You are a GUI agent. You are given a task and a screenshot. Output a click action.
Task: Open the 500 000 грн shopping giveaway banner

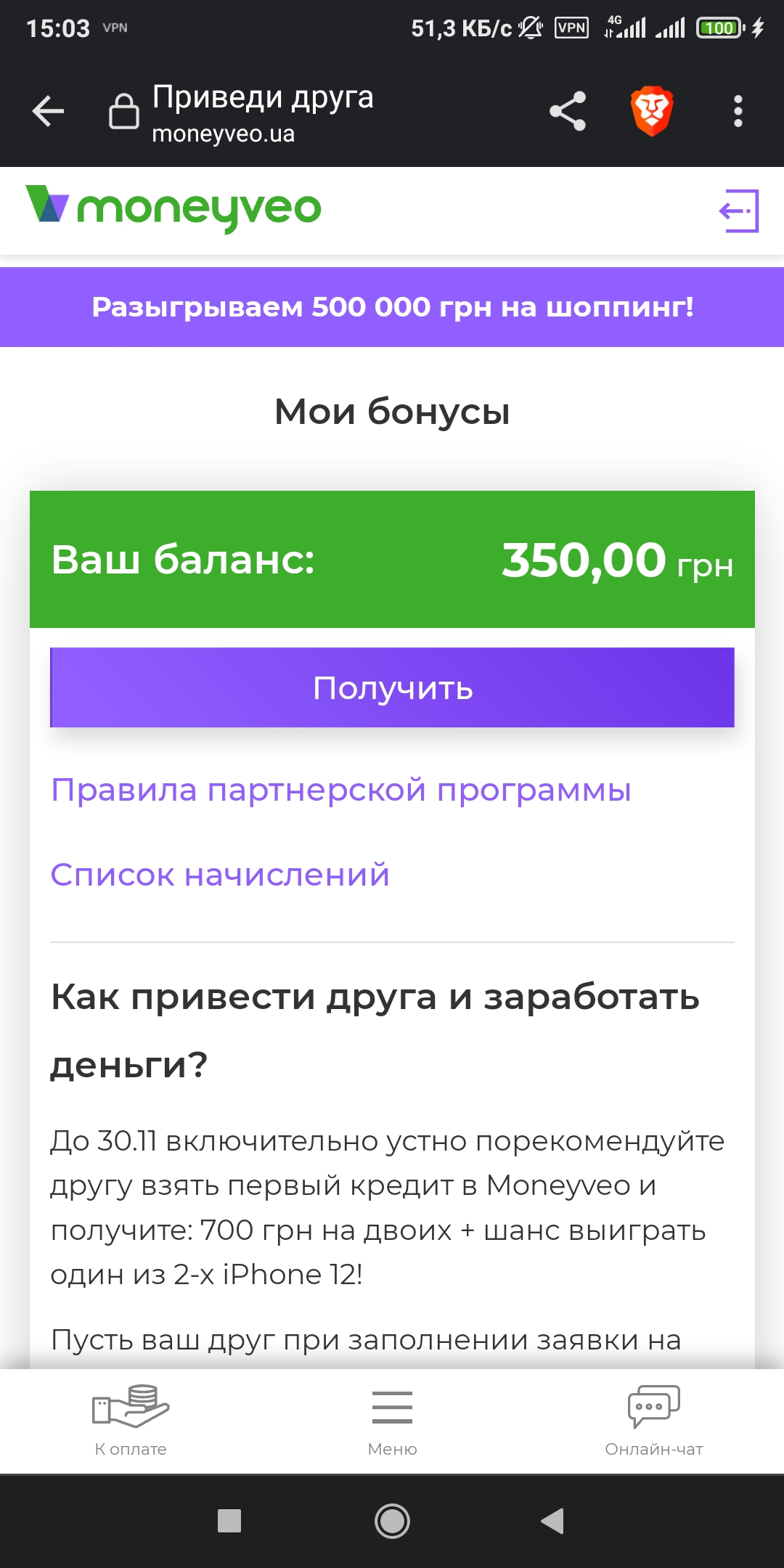click(x=392, y=307)
